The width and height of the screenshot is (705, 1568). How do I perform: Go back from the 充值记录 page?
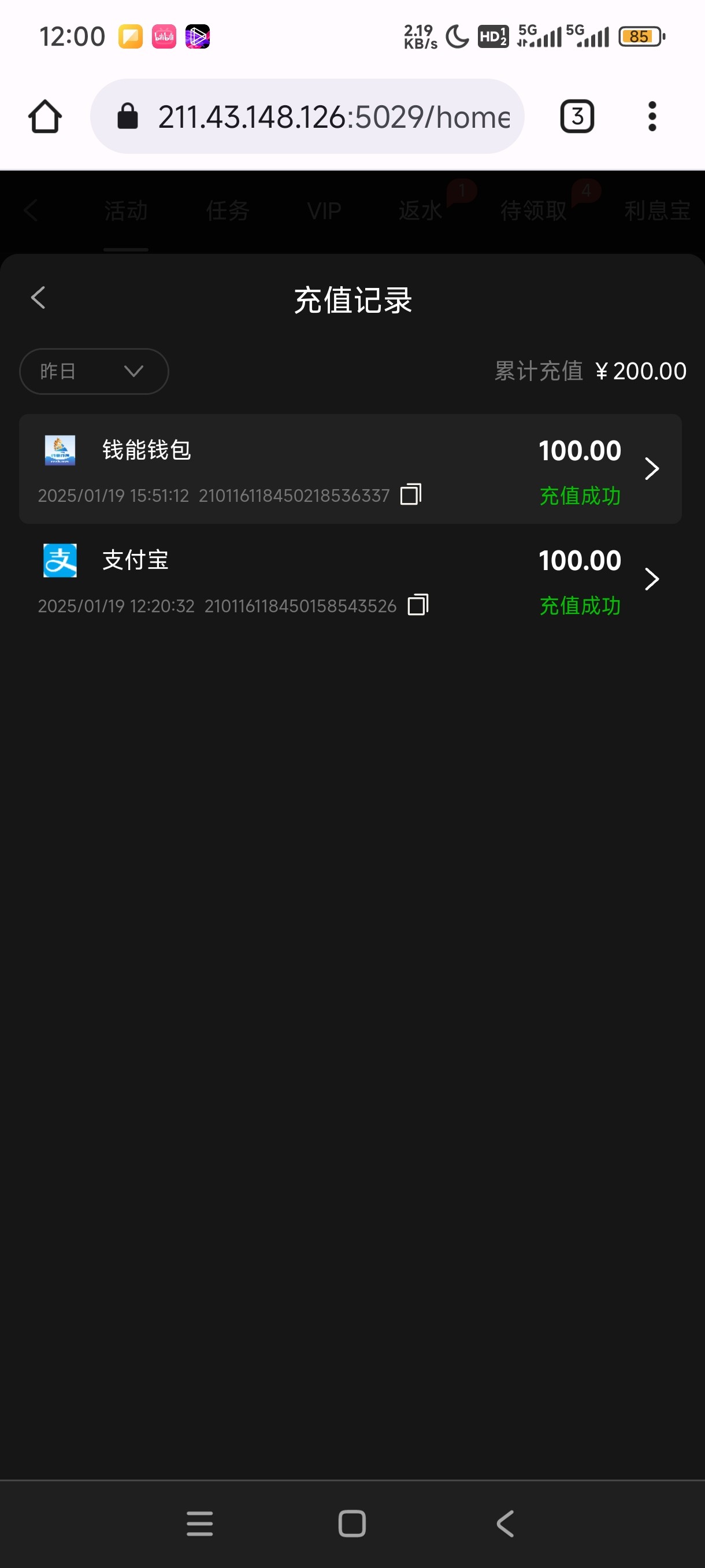[38, 298]
